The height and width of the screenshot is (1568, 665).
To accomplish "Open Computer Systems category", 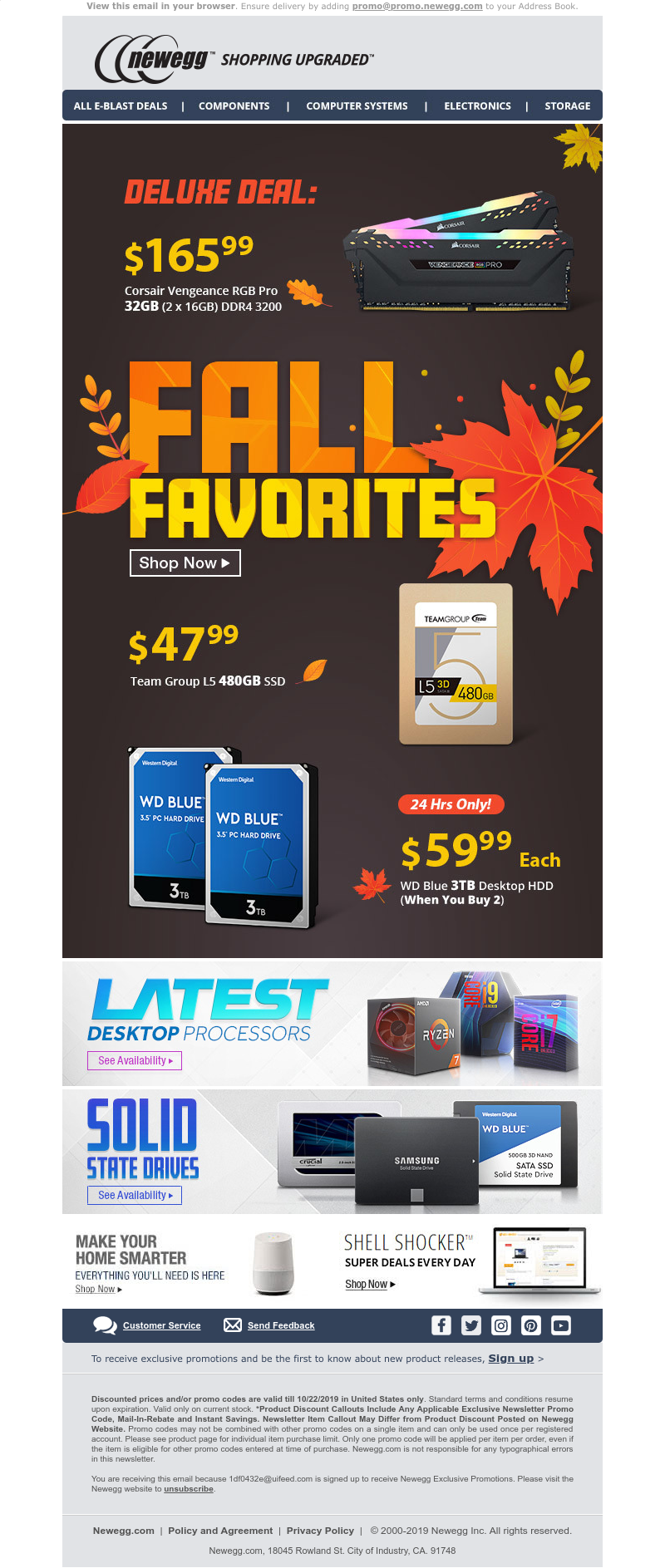I will click(x=357, y=106).
